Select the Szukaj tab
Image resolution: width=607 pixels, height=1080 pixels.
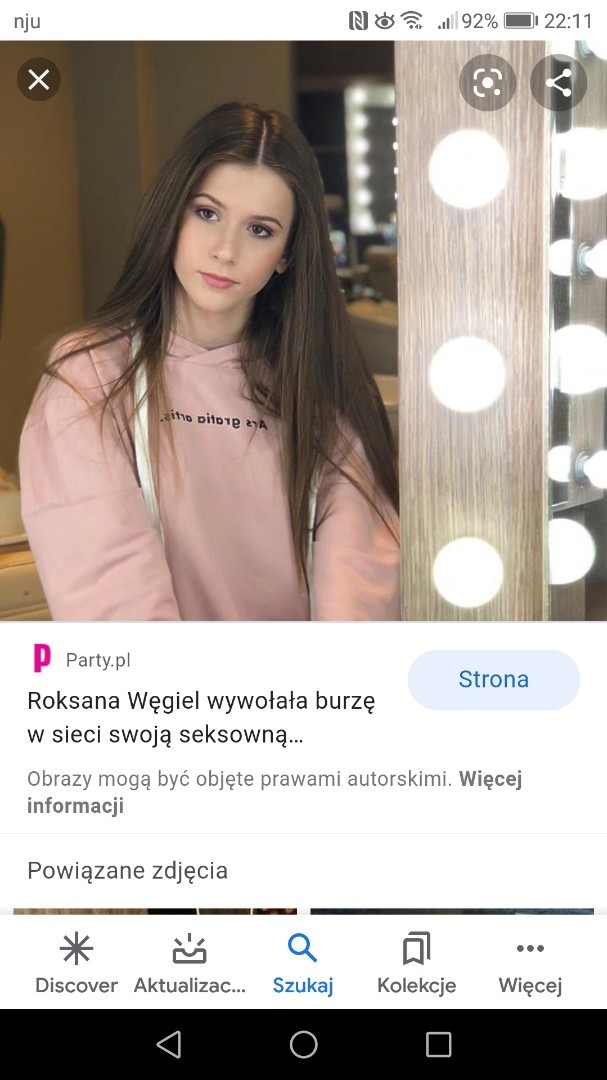pyautogui.click(x=303, y=963)
